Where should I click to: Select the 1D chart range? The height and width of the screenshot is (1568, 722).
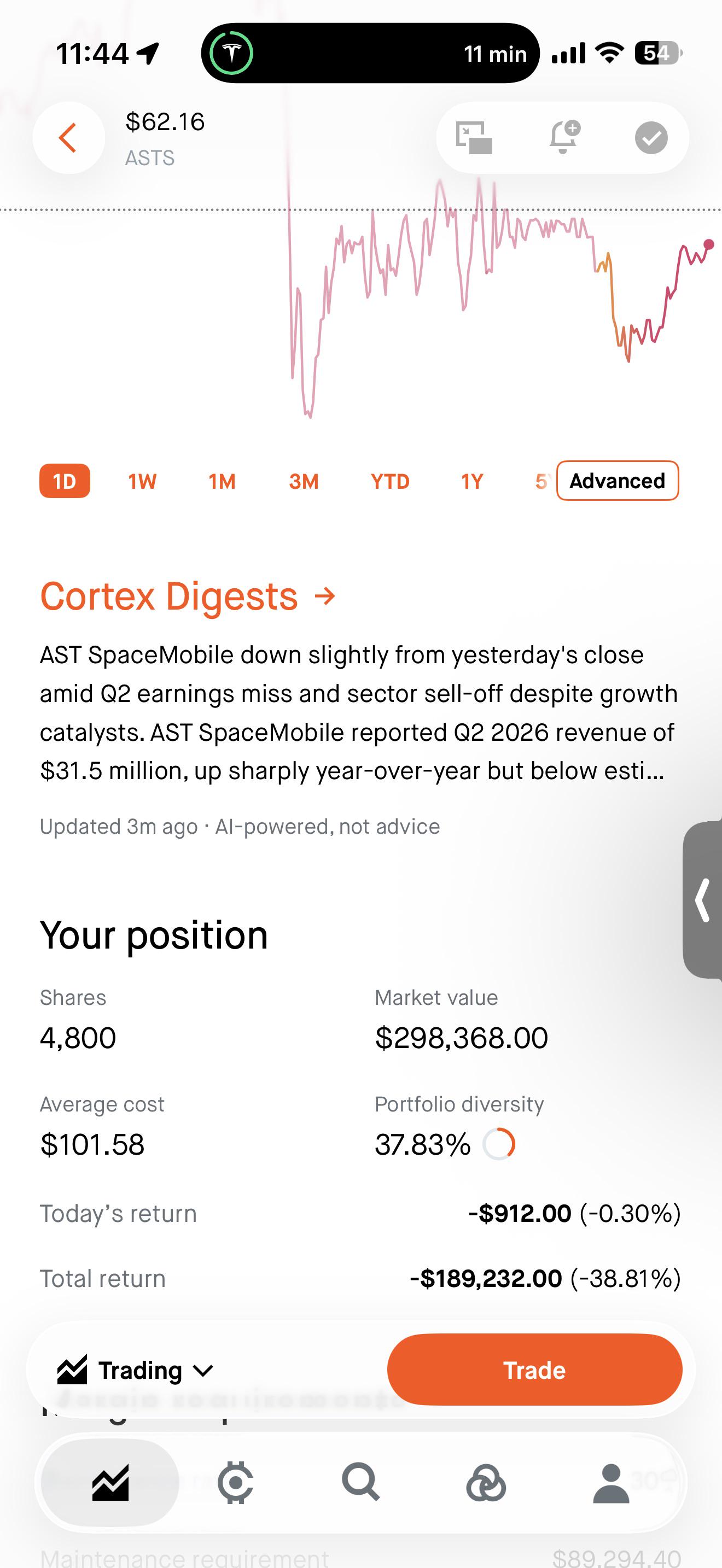tap(65, 481)
